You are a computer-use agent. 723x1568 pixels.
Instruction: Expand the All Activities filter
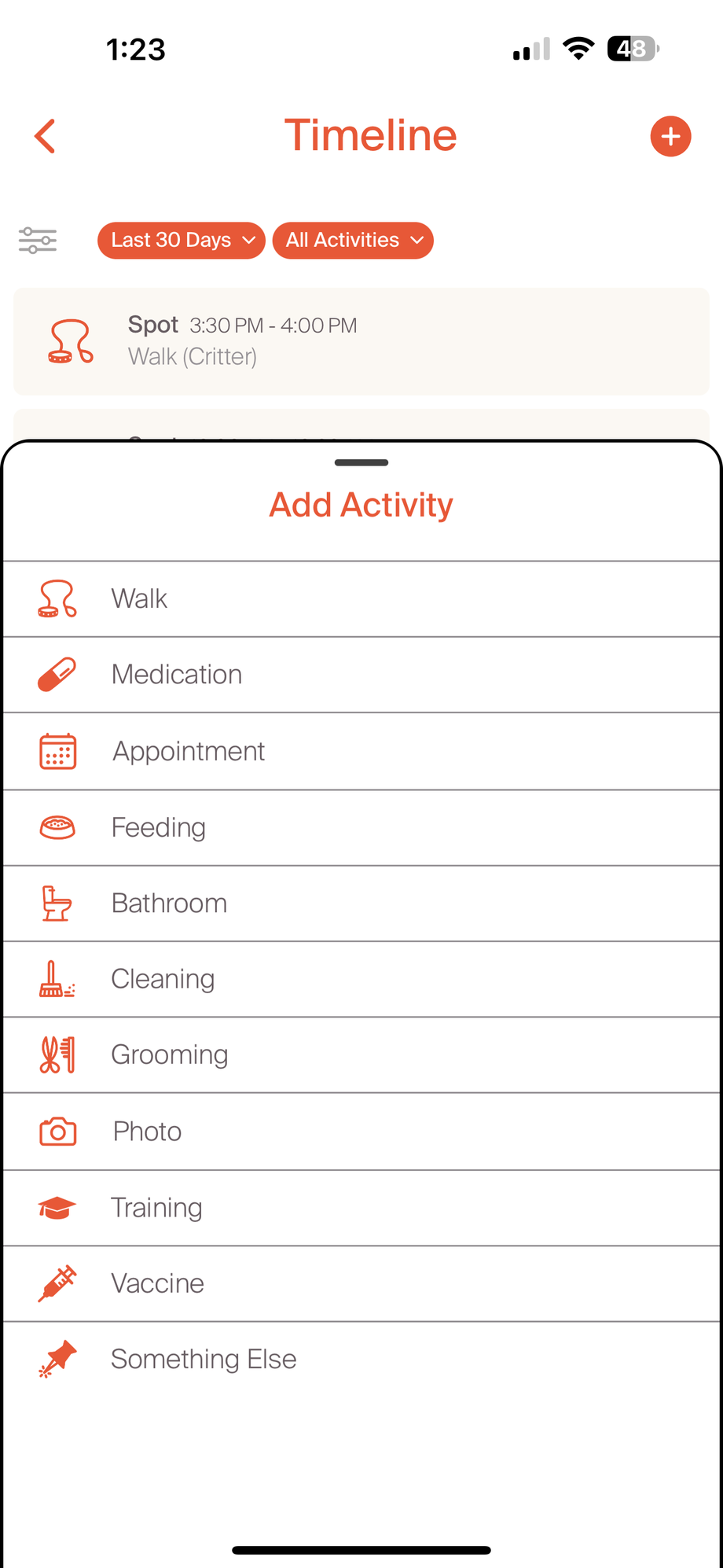[x=353, y=241]
